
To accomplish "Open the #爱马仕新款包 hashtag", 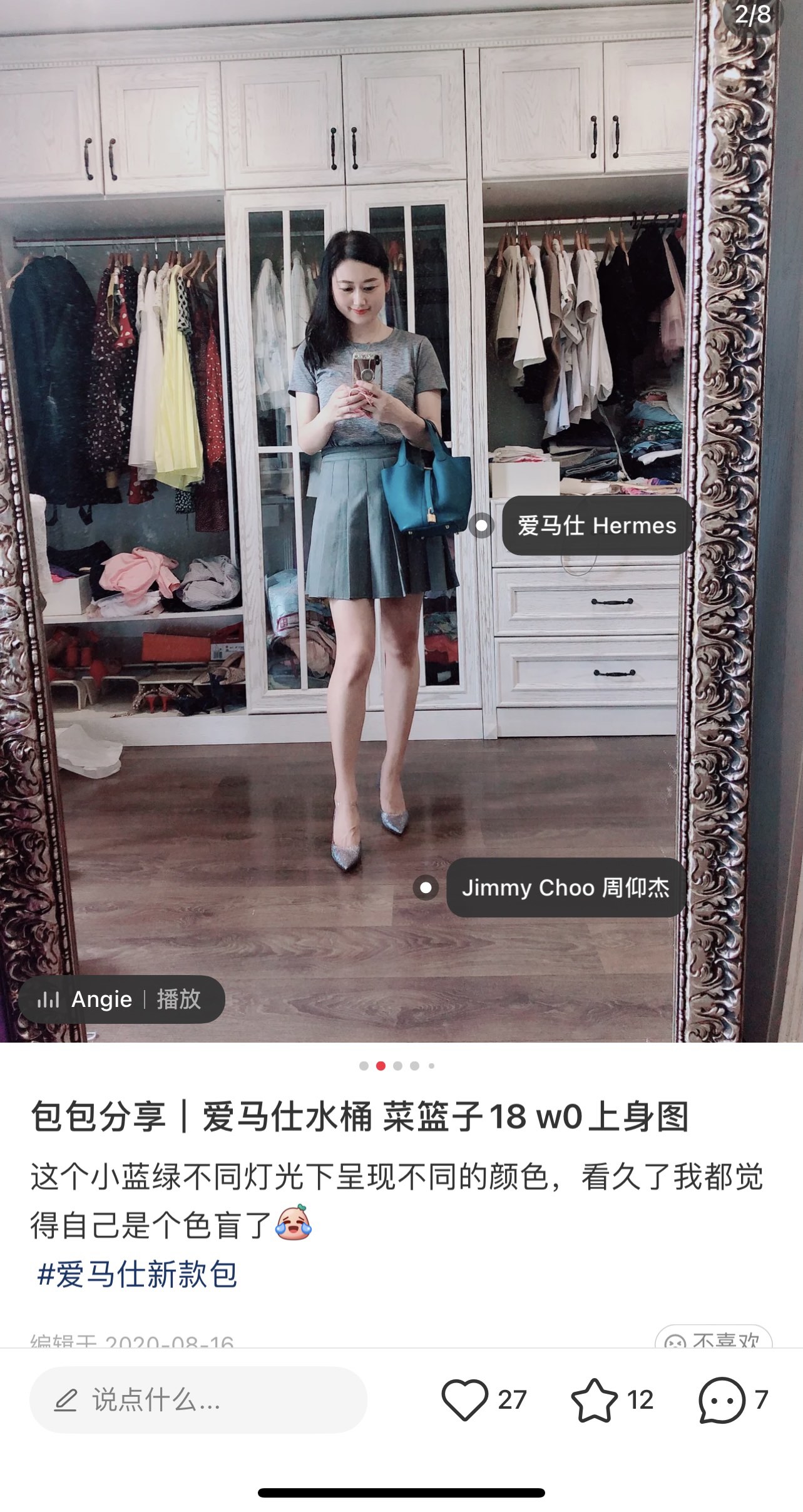I will [138, 1275].
